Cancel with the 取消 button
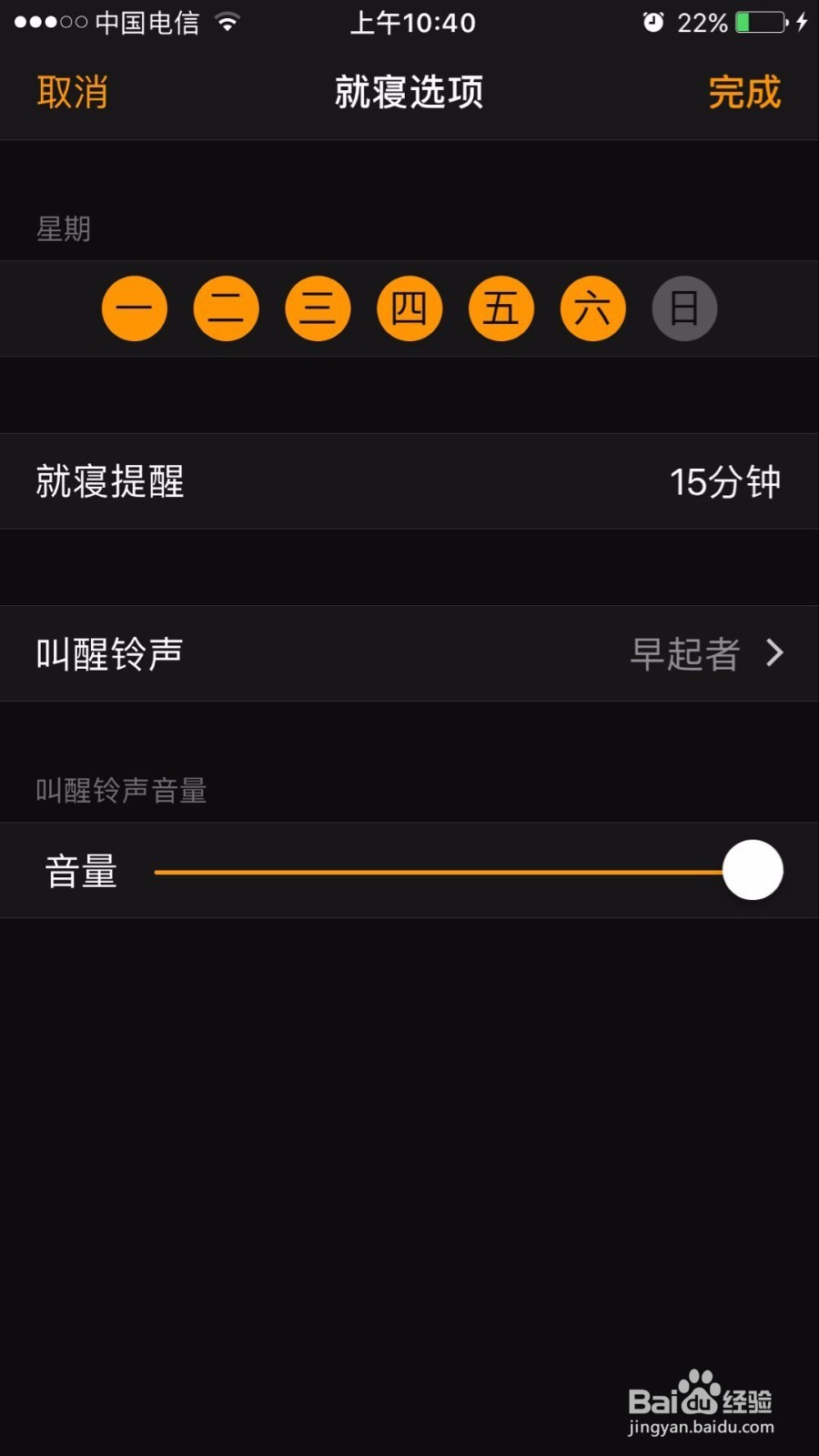The width and height of the screenshot is (819, 1456). (x=73, y=92)
